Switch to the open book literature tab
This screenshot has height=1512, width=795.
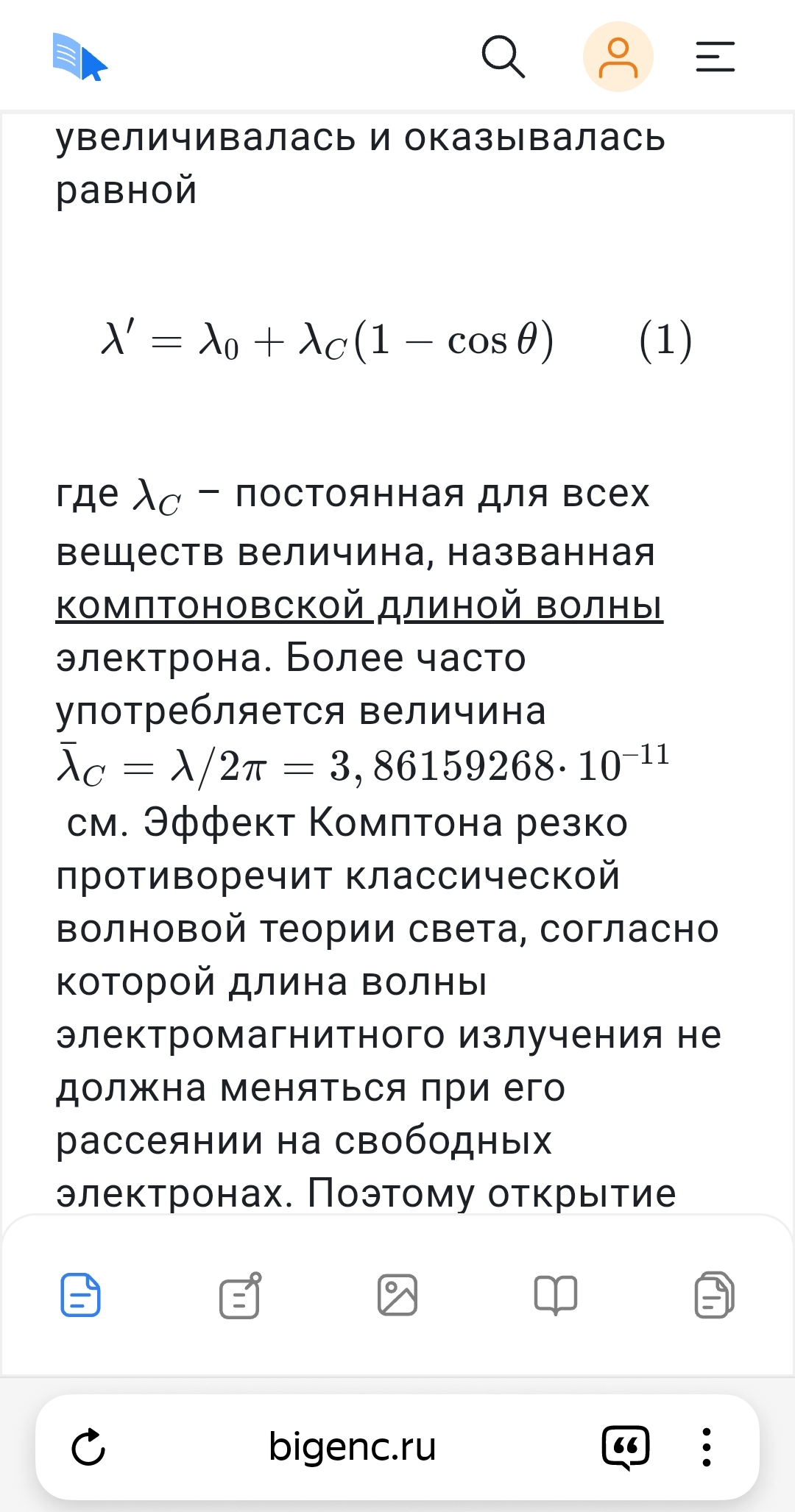click(x=556, y=1294)
